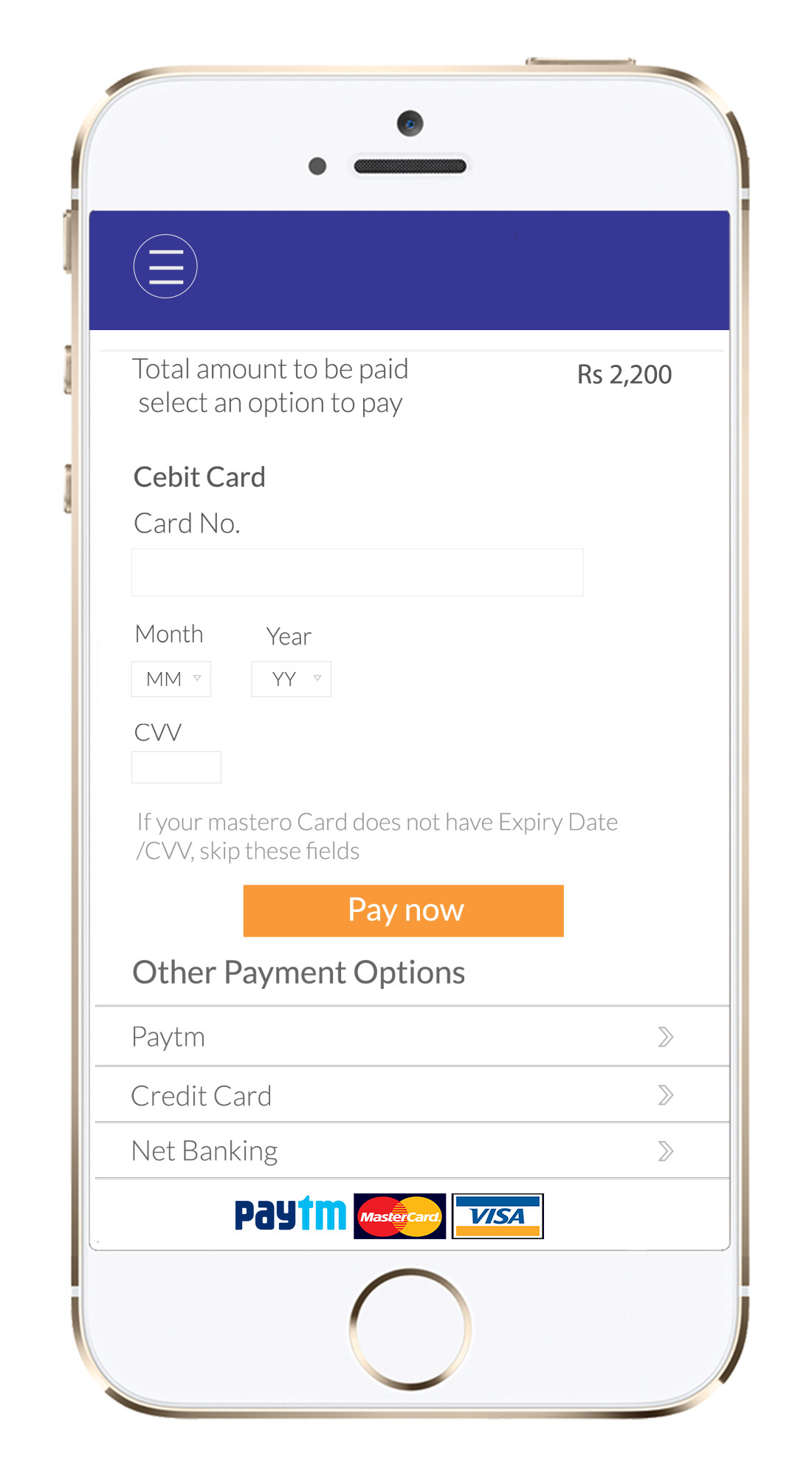Focus the CVV field
Screen dimensions: 812x1477
pos(176,767)
